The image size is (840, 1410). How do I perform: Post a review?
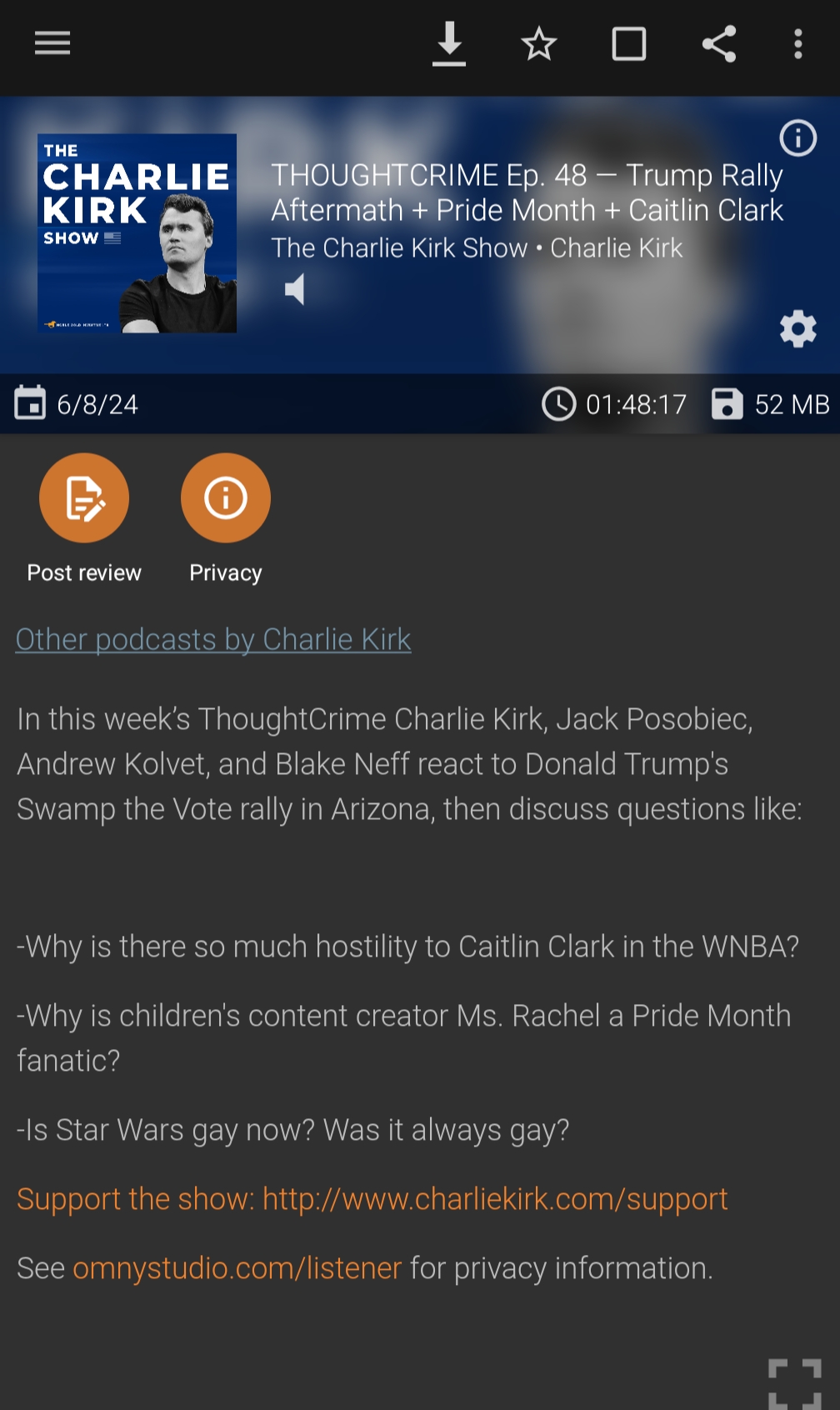(84, 498)
